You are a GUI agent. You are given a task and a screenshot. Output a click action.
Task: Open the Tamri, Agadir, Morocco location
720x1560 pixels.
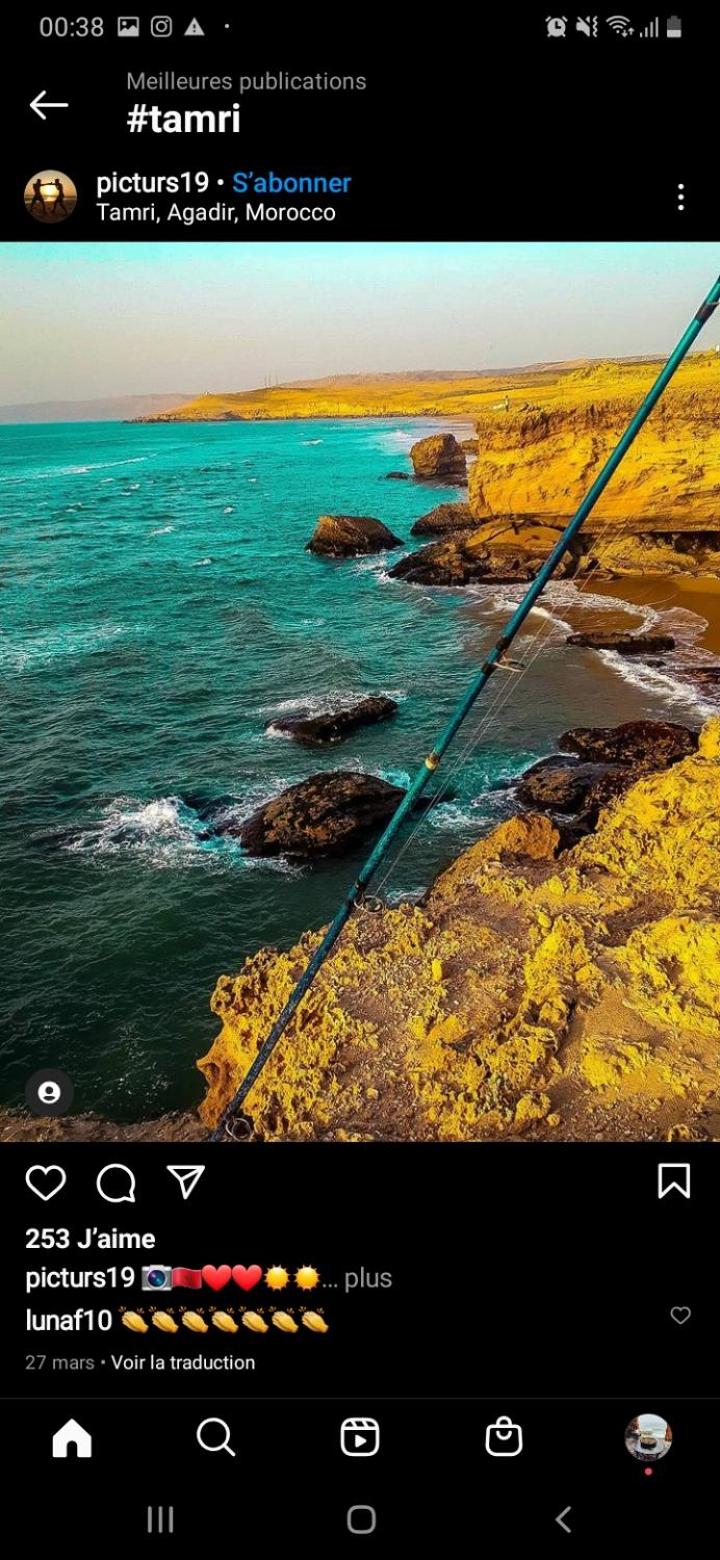(216, 212)
